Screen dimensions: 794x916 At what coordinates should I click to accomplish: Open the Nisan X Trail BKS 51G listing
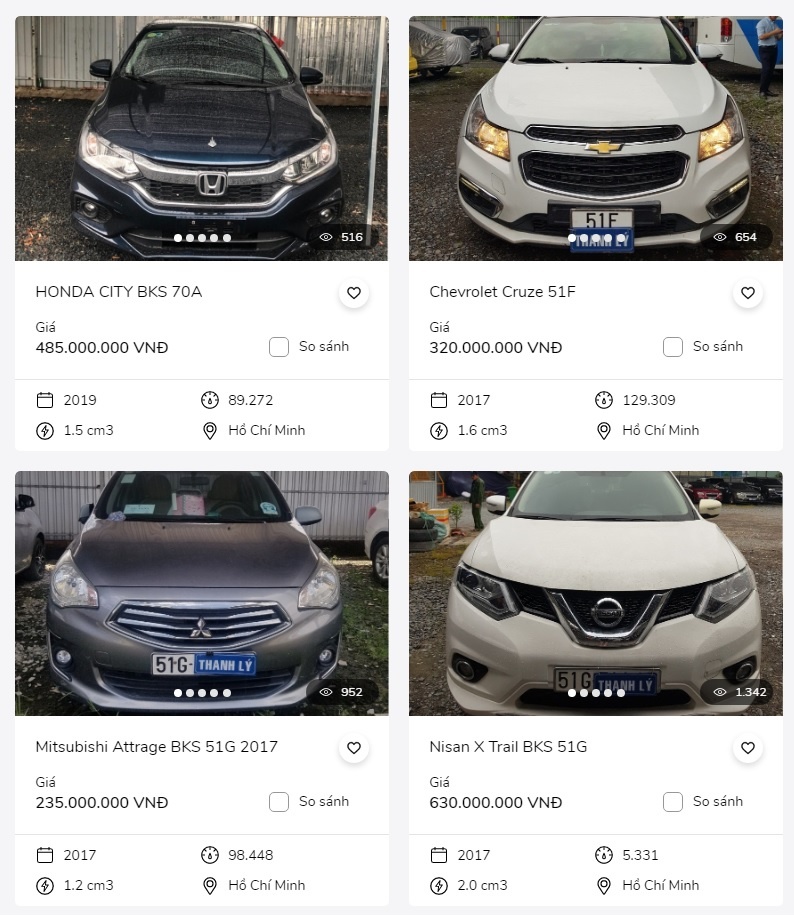point(507,747)
